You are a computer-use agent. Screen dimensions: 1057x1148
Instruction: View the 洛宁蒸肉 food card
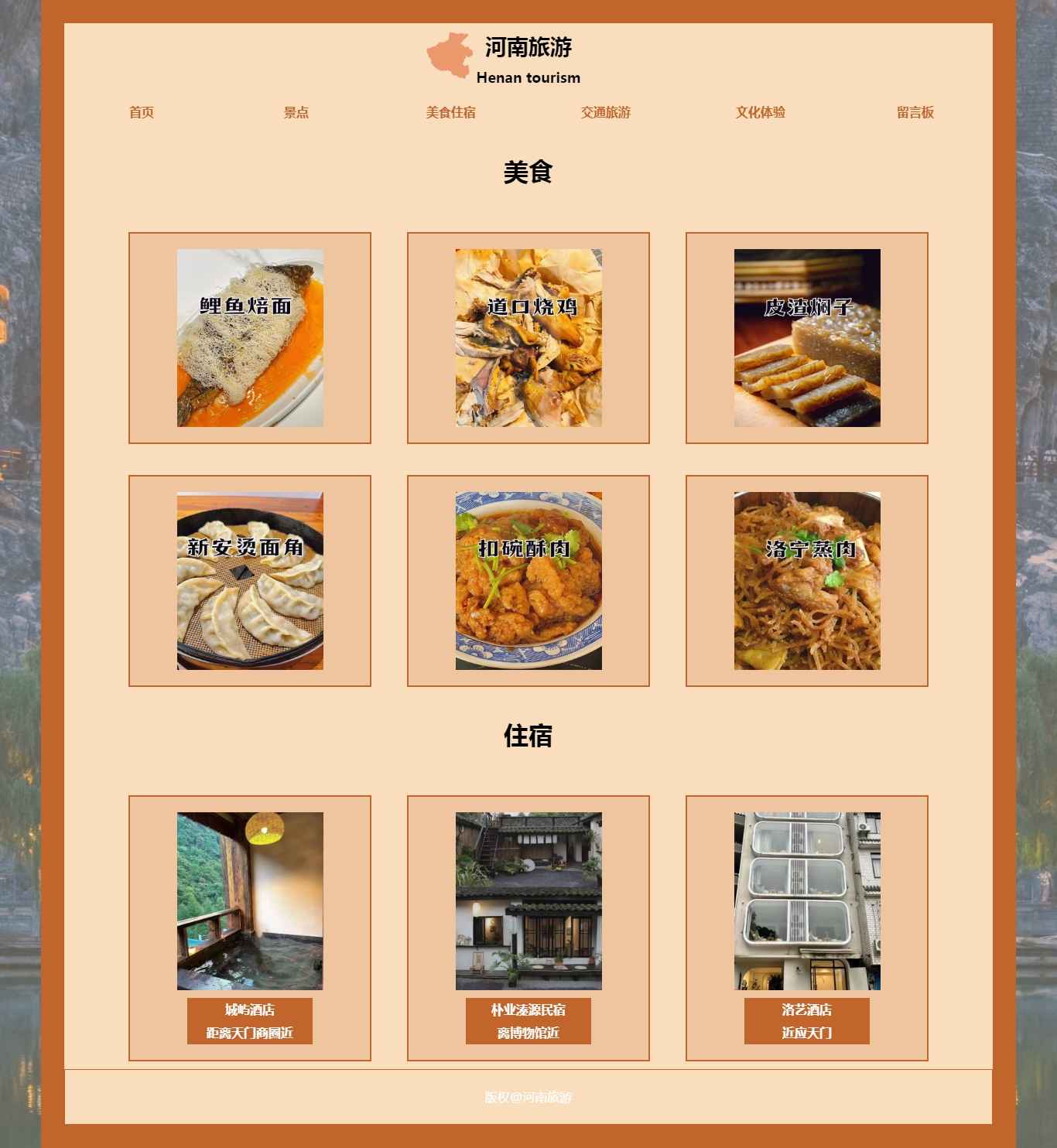click(807, 581)
